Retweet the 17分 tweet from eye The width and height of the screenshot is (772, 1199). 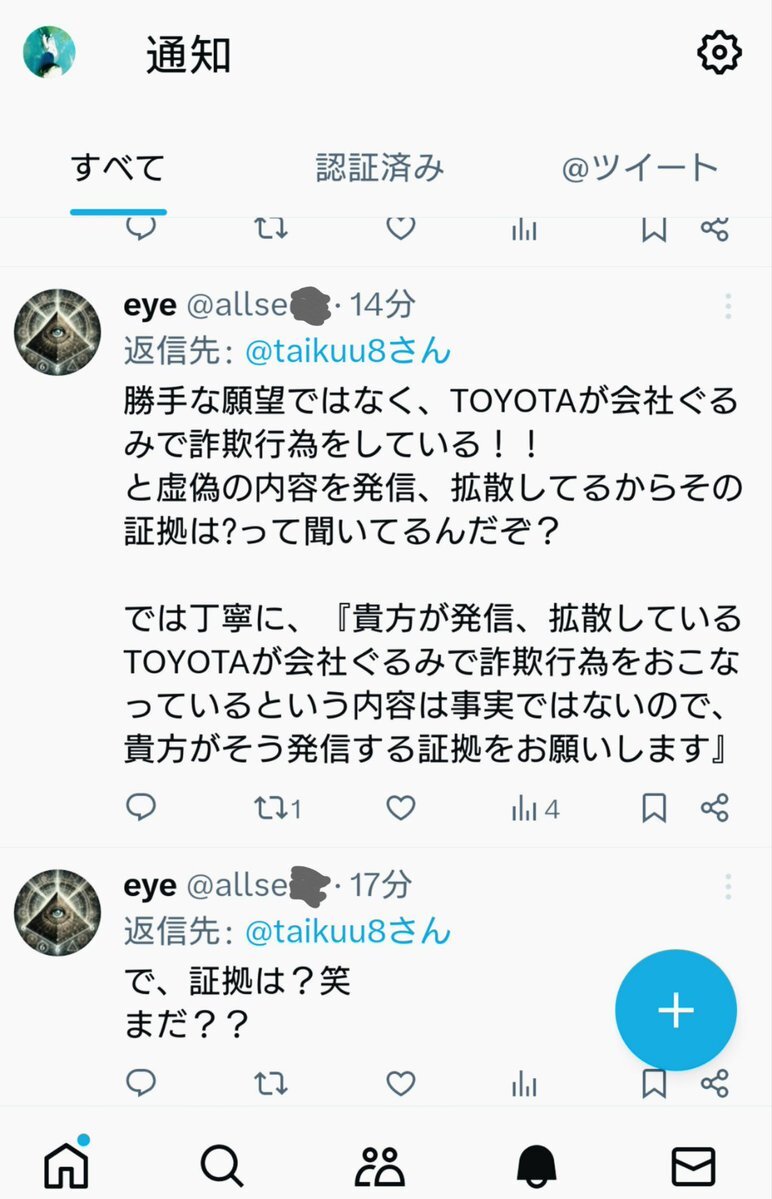click(x=272, y=1083)
